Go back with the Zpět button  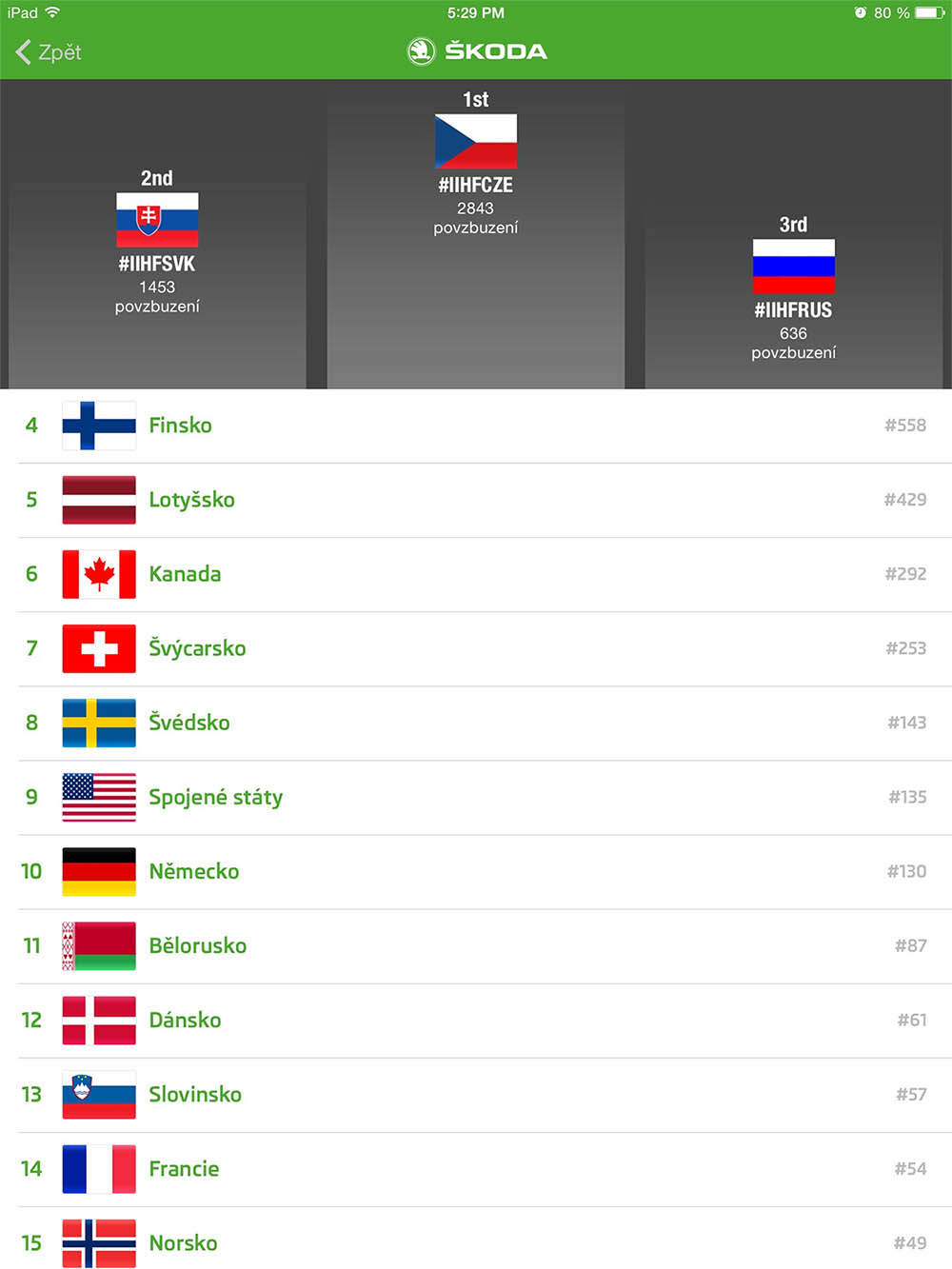[x=50, y=51]
